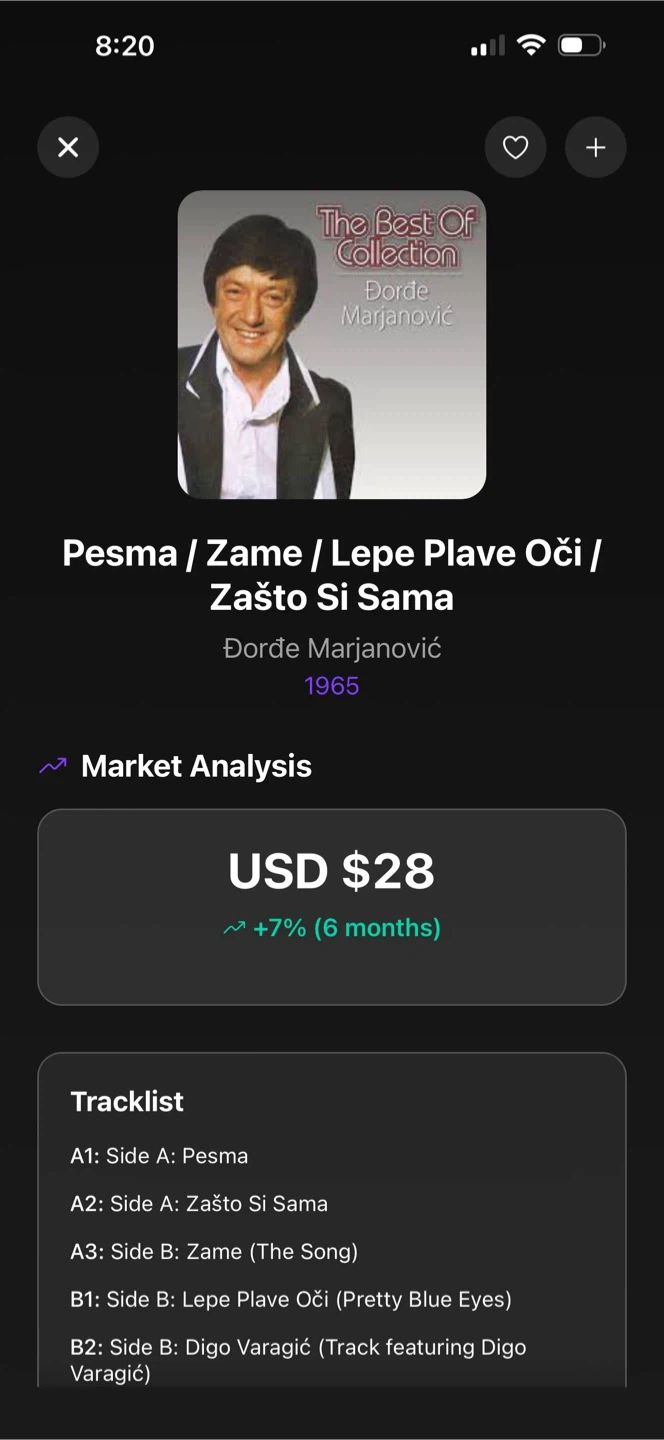Favorite this record with the heart icon
This screenshot has width=664, height=1440.
[515, 148]
